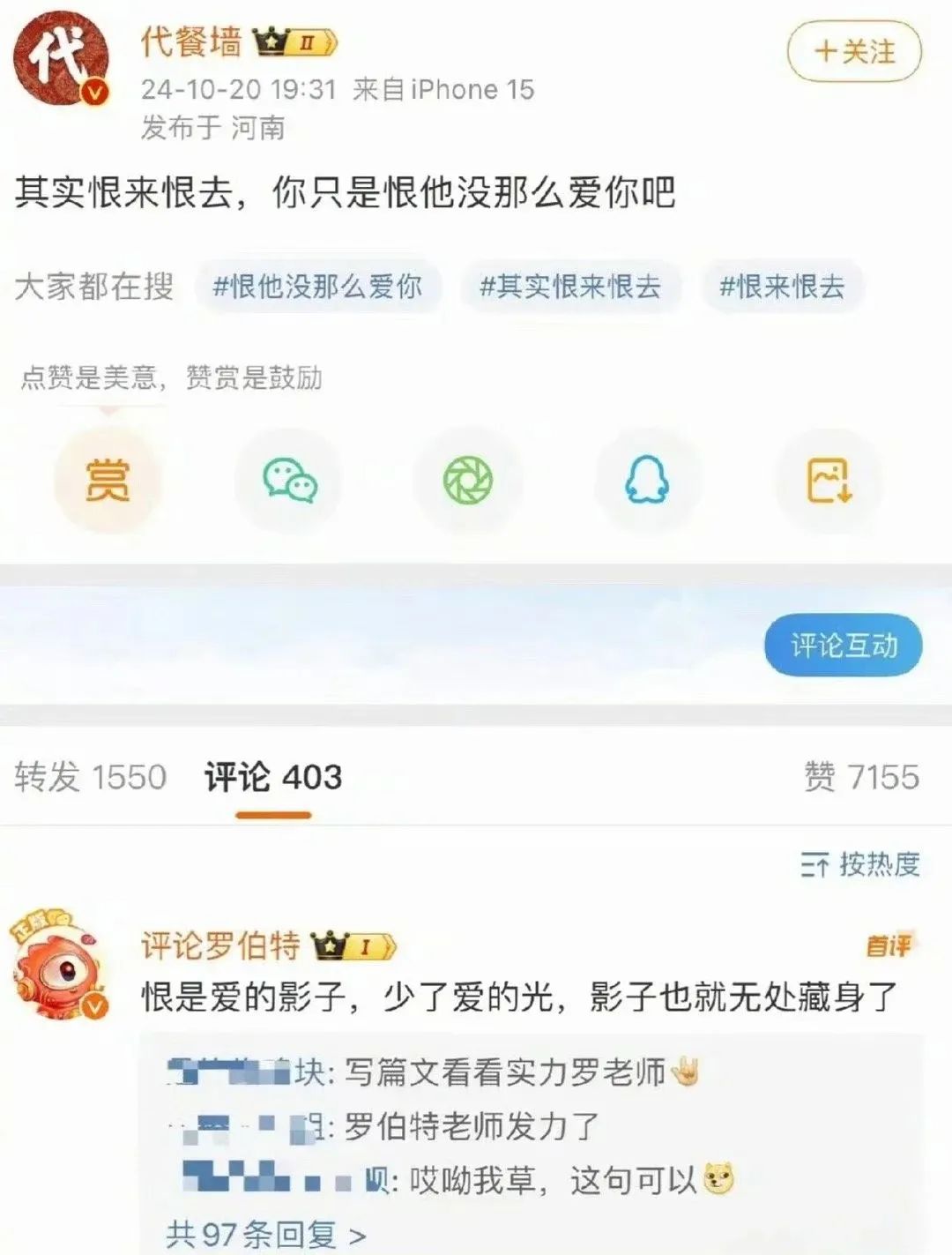952x1255 pixels.
Task: Share the post to QQ
Action: (647, 481)
